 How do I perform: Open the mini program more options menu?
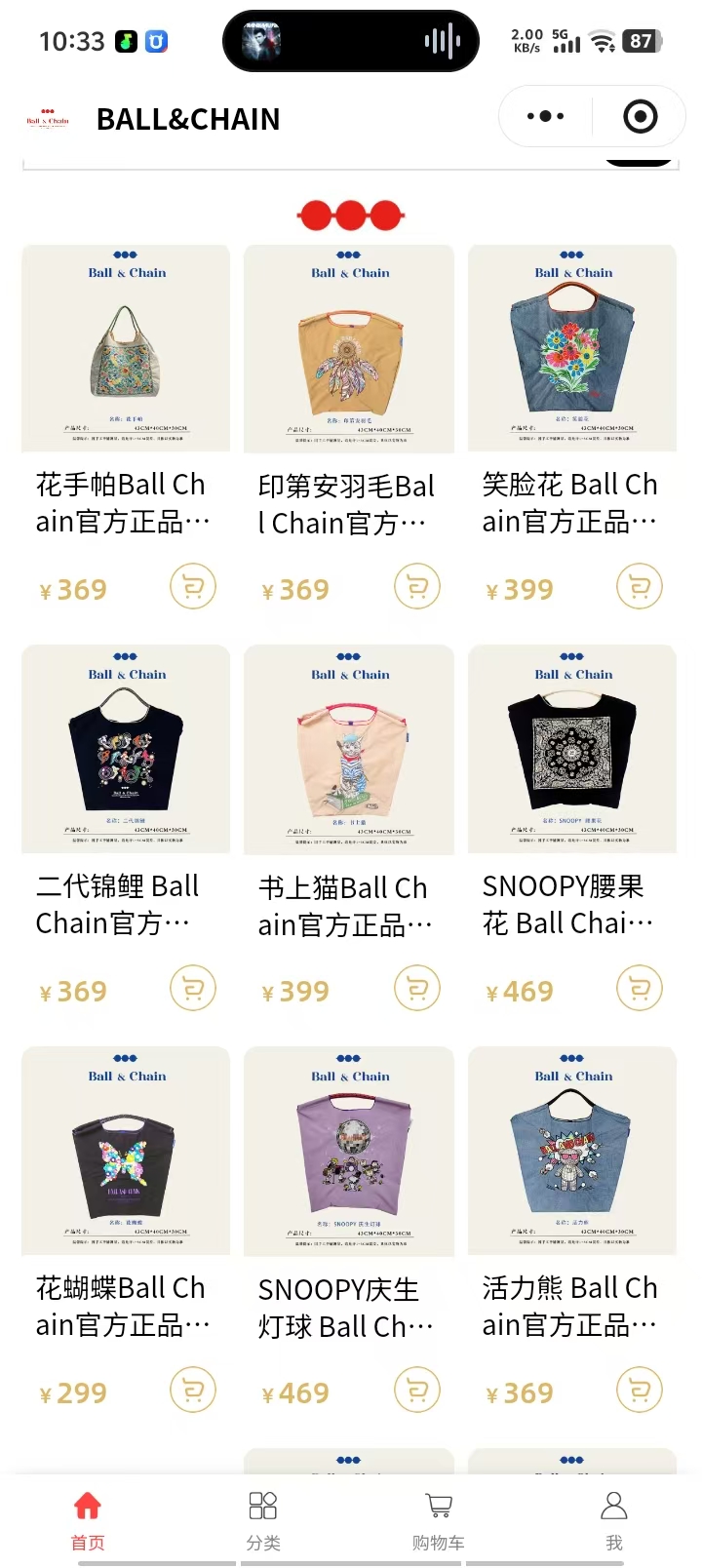pyautogui.click(x=545, y=117)
